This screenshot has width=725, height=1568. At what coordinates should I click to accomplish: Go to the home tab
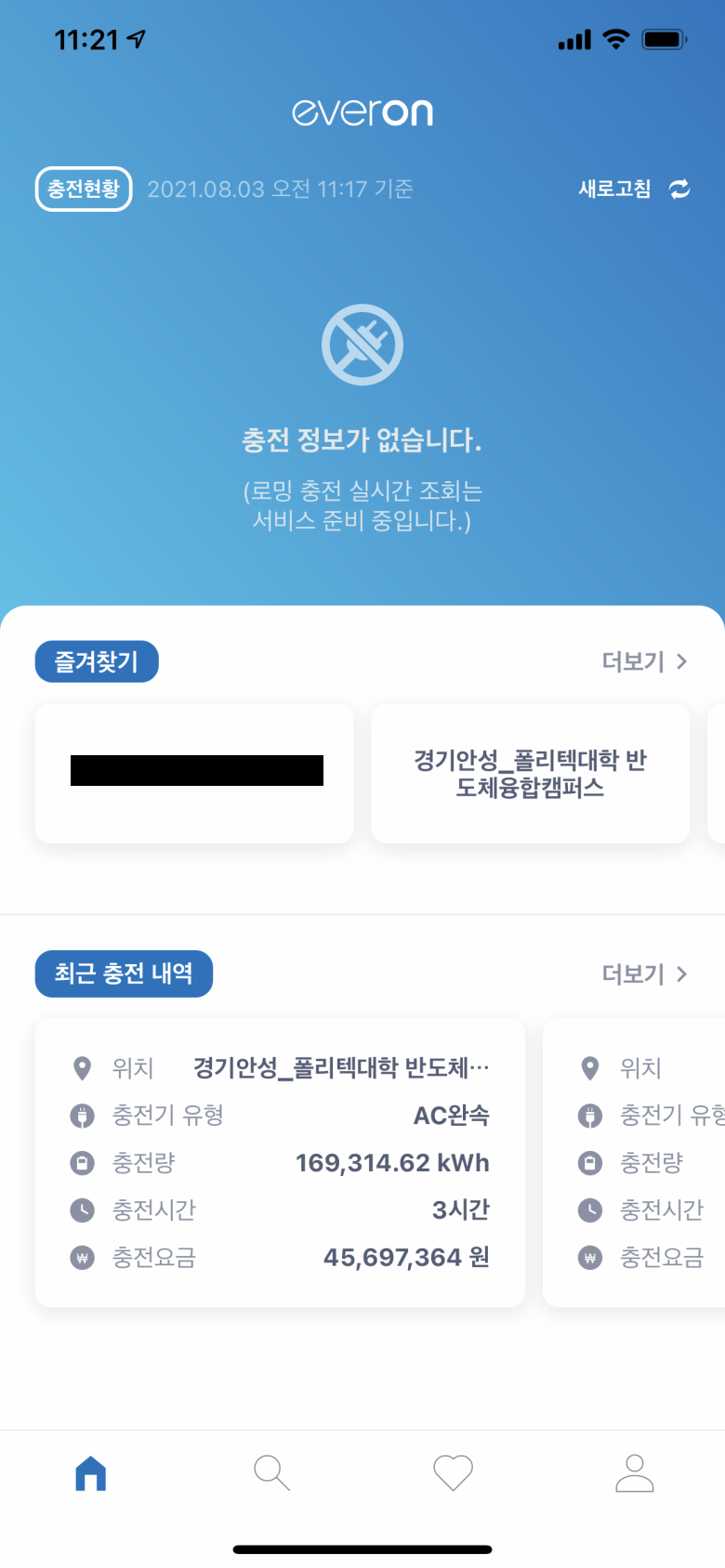[91, 1473]
